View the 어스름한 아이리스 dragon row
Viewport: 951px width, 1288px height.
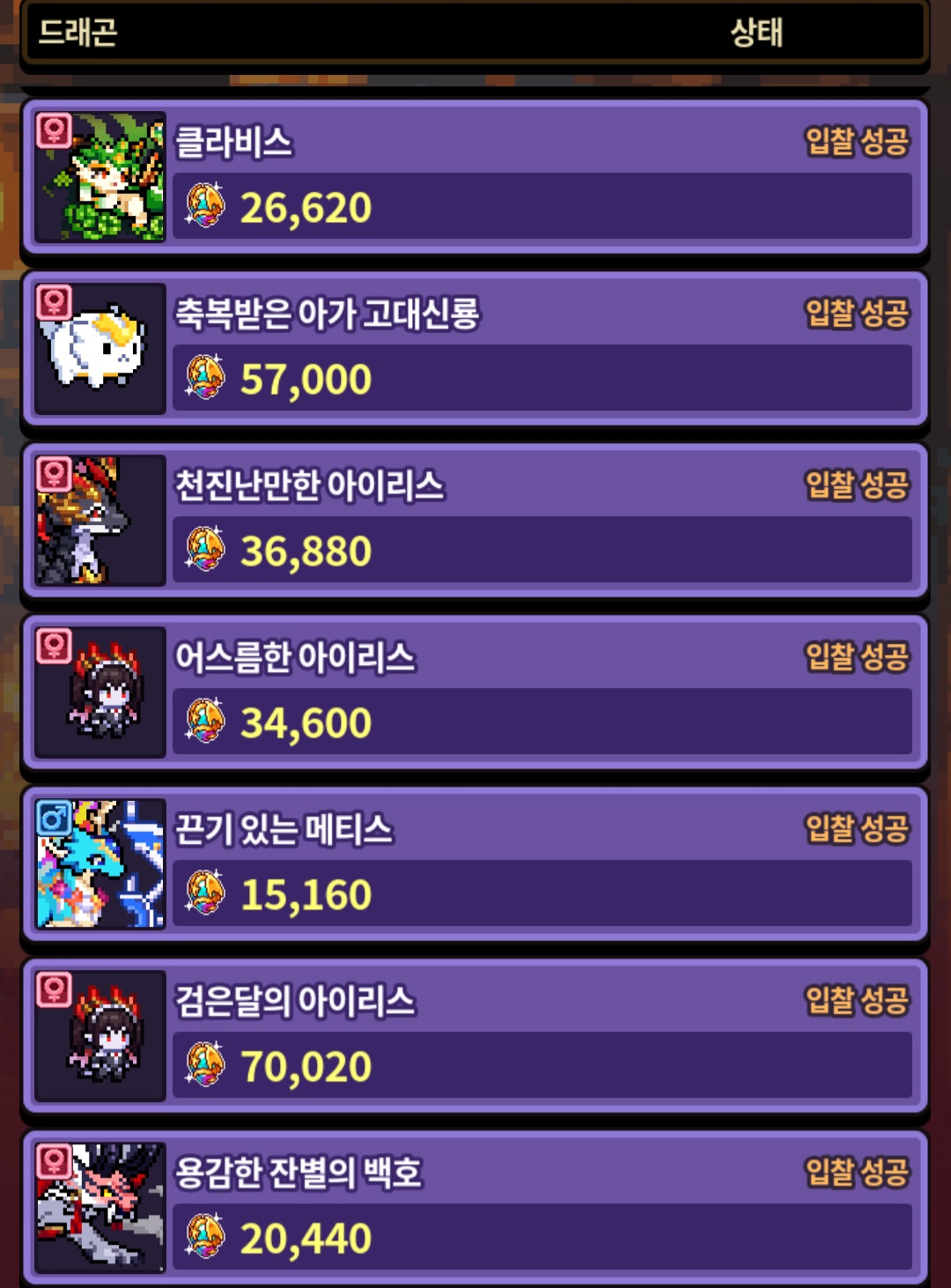pyautogui.click(x=475, y=692)
